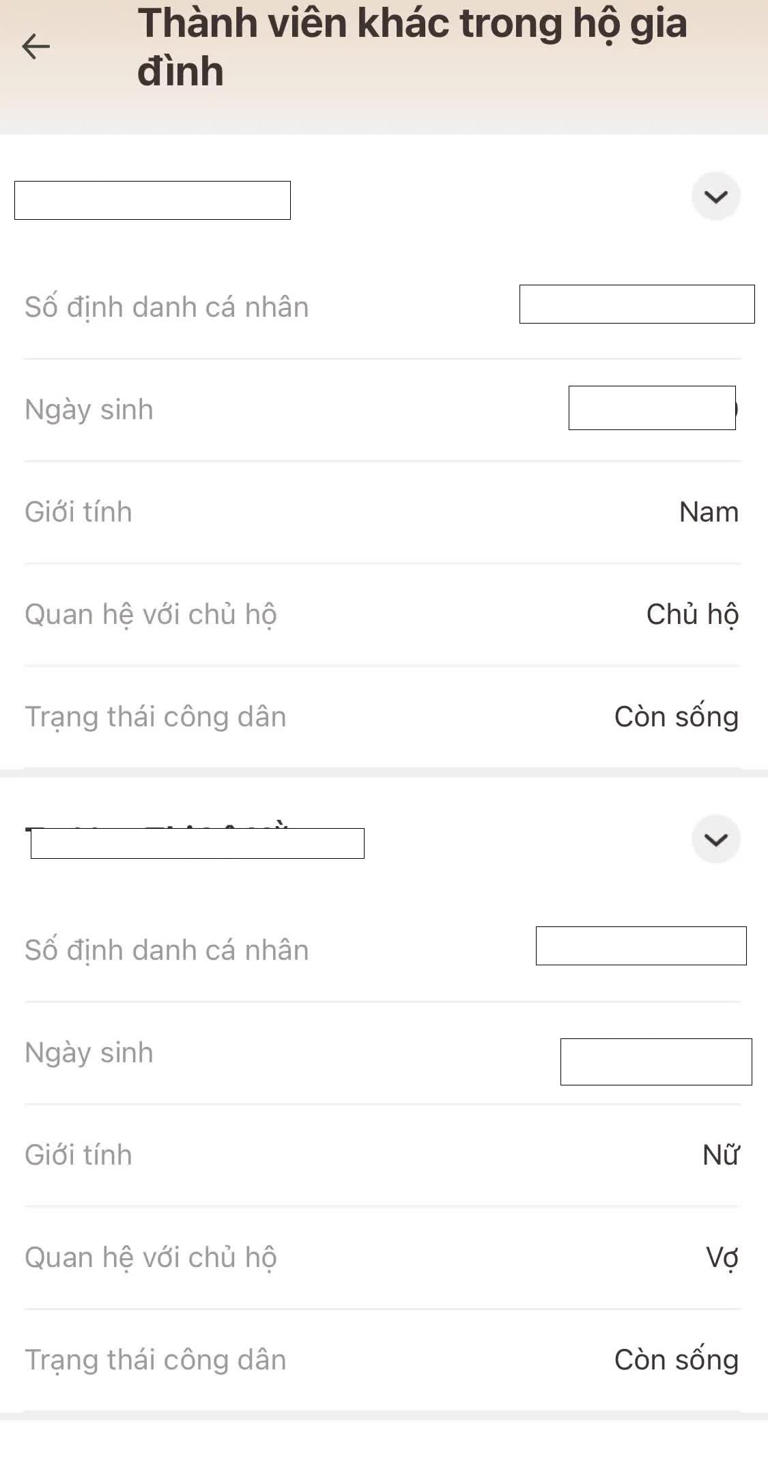Collapse the Vợ member's details chevron
Screen dimensions: 768x1478
click(716, 839)
